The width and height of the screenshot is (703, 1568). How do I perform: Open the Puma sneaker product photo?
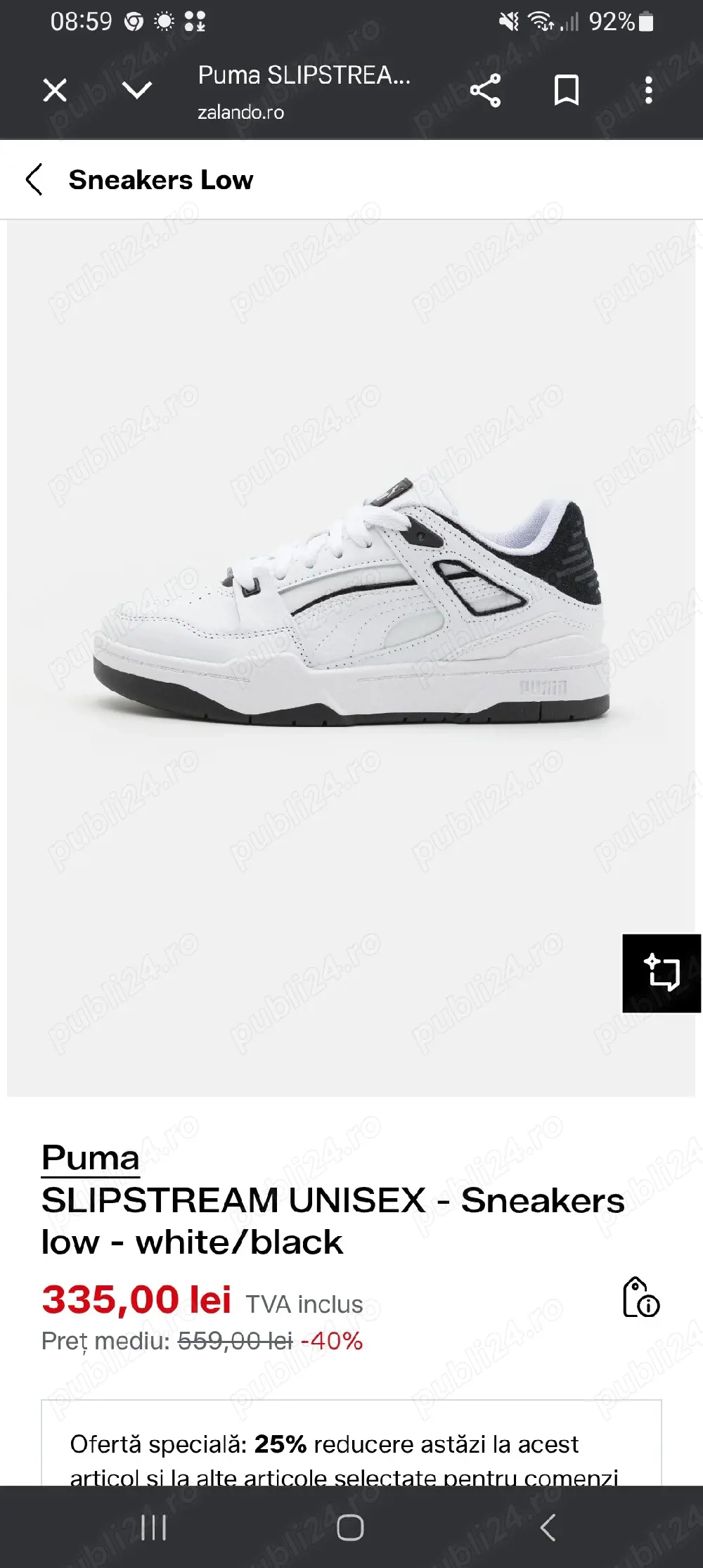coord(351,605)
